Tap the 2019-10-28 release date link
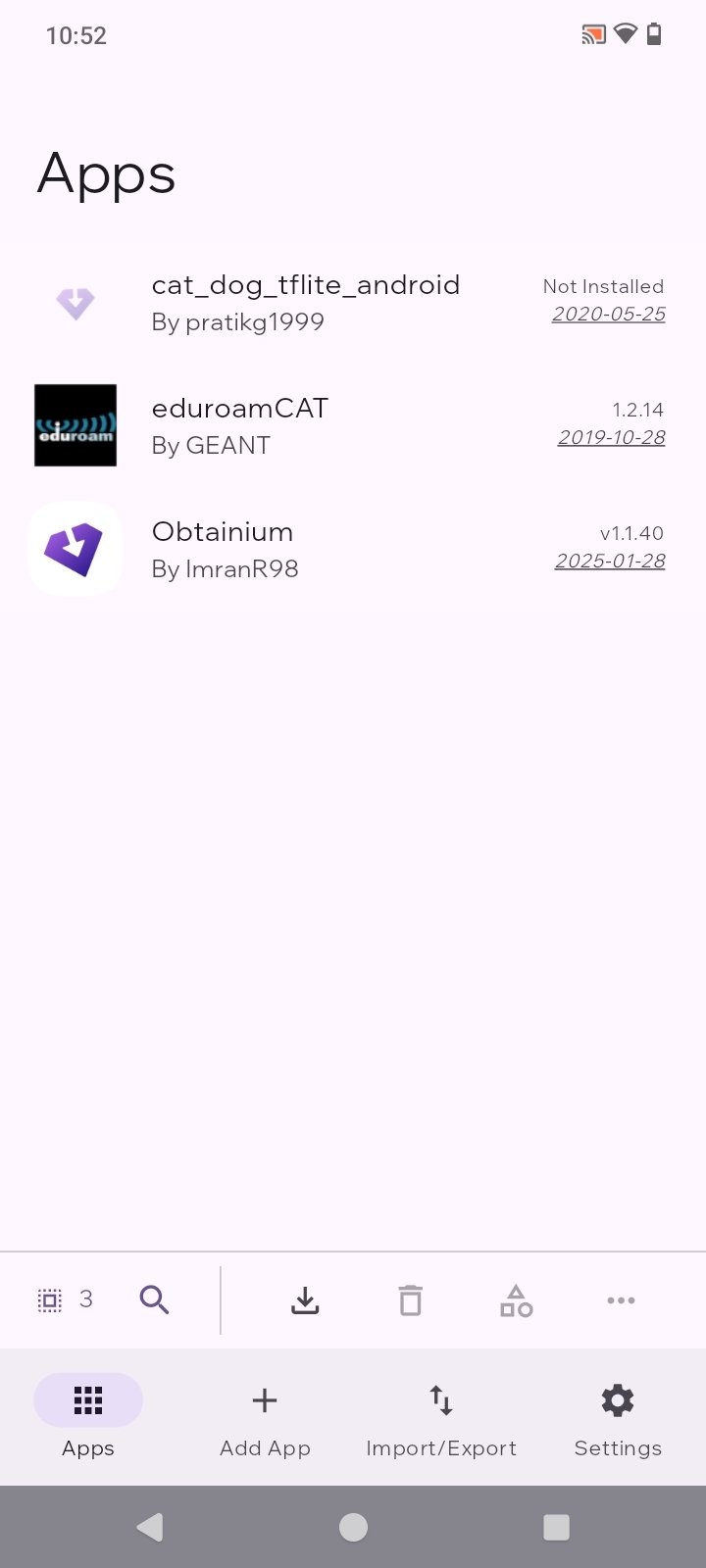The width and height of the screenshot is (706, 1568). pos(612,438)
